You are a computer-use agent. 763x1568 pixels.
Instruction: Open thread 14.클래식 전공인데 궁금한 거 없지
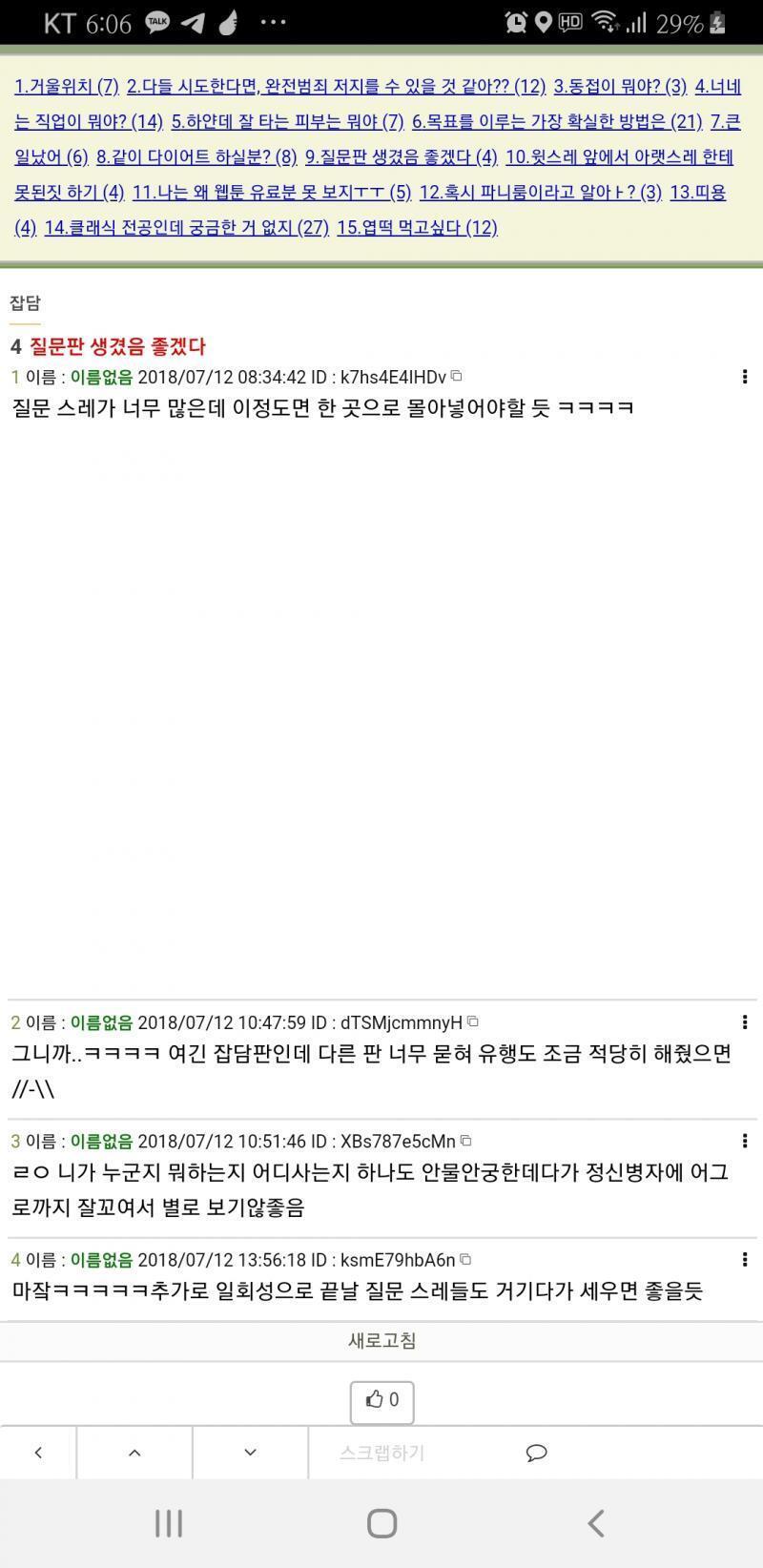pyautogui.click(x=187, y=228)
